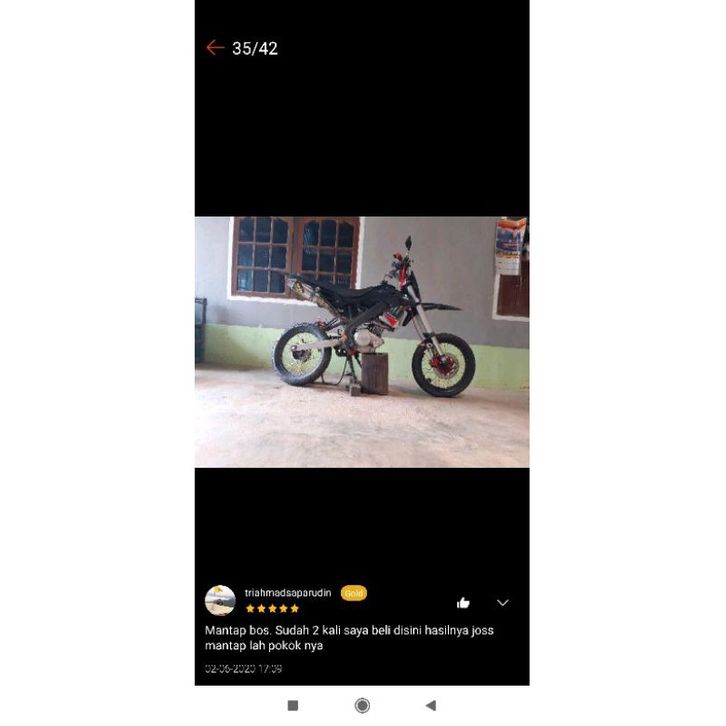Tap the system home button
The height and width of the screenshot is (726, 726).
tap(362, 705)
